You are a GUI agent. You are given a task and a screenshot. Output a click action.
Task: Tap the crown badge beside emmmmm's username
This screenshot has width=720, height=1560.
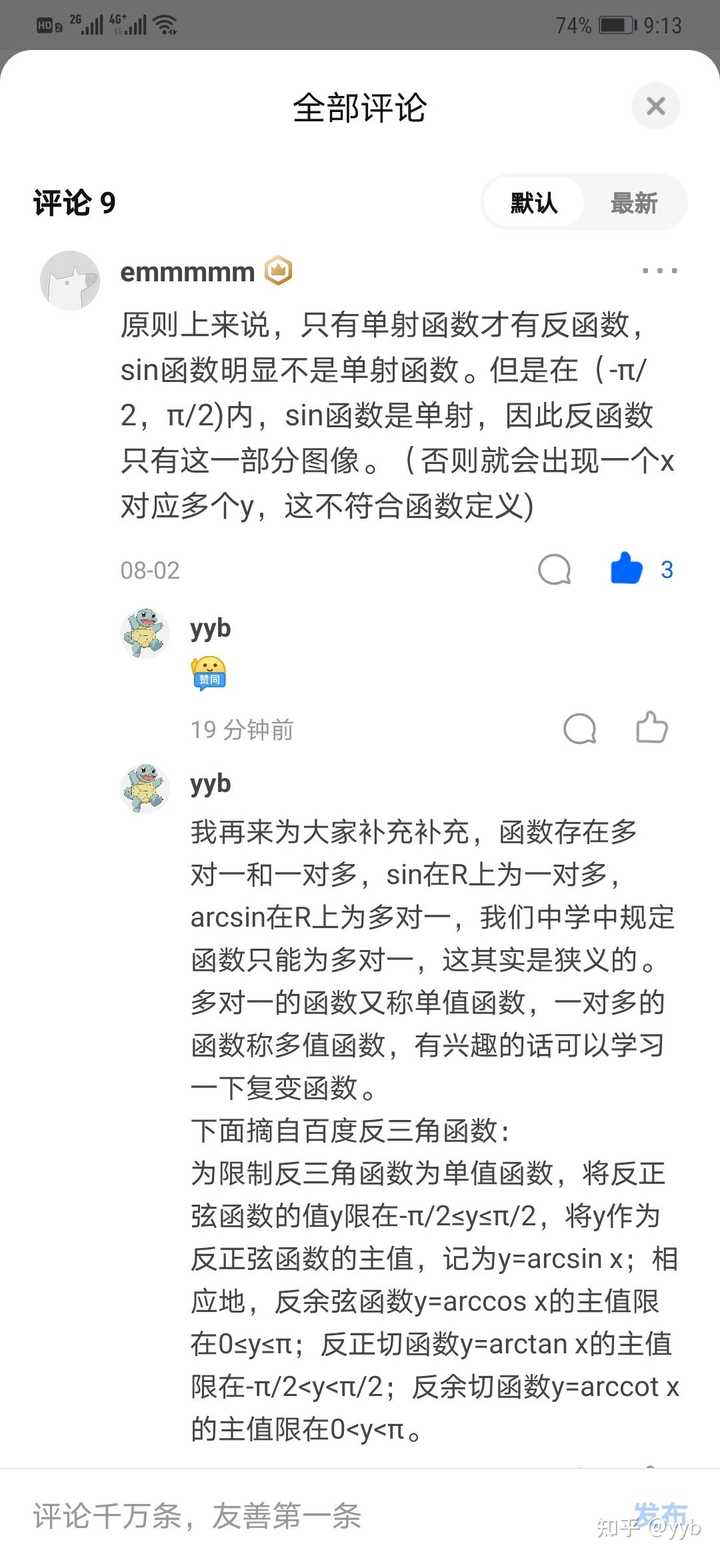pyautogui.click(x=277, y=271)
